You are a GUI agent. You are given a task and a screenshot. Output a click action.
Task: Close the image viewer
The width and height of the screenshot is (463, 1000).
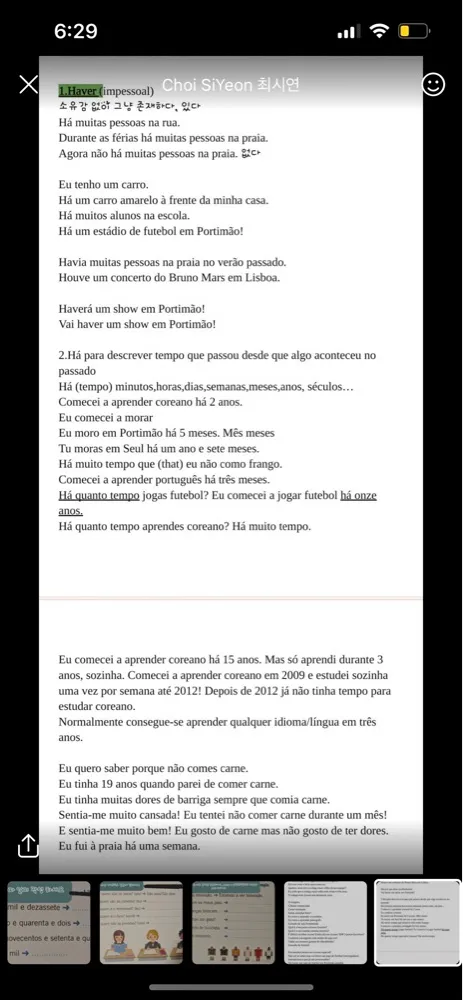point(29,84)
